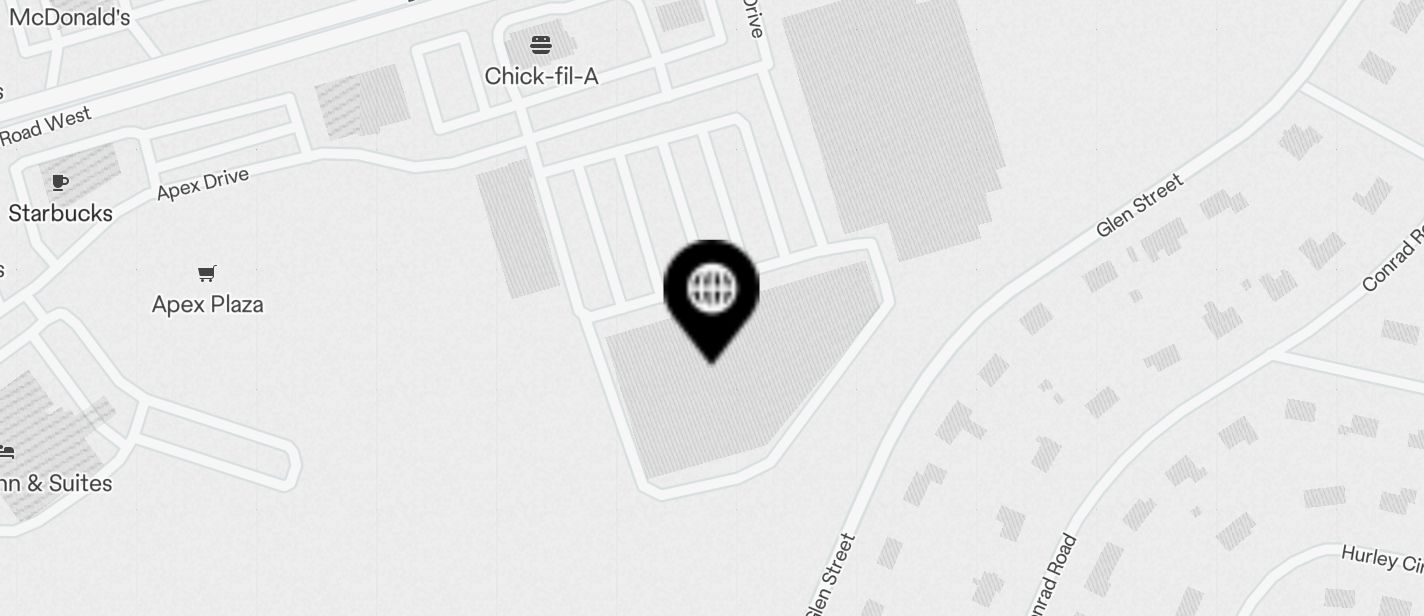Tap the black location pin marker

[711, 291]
